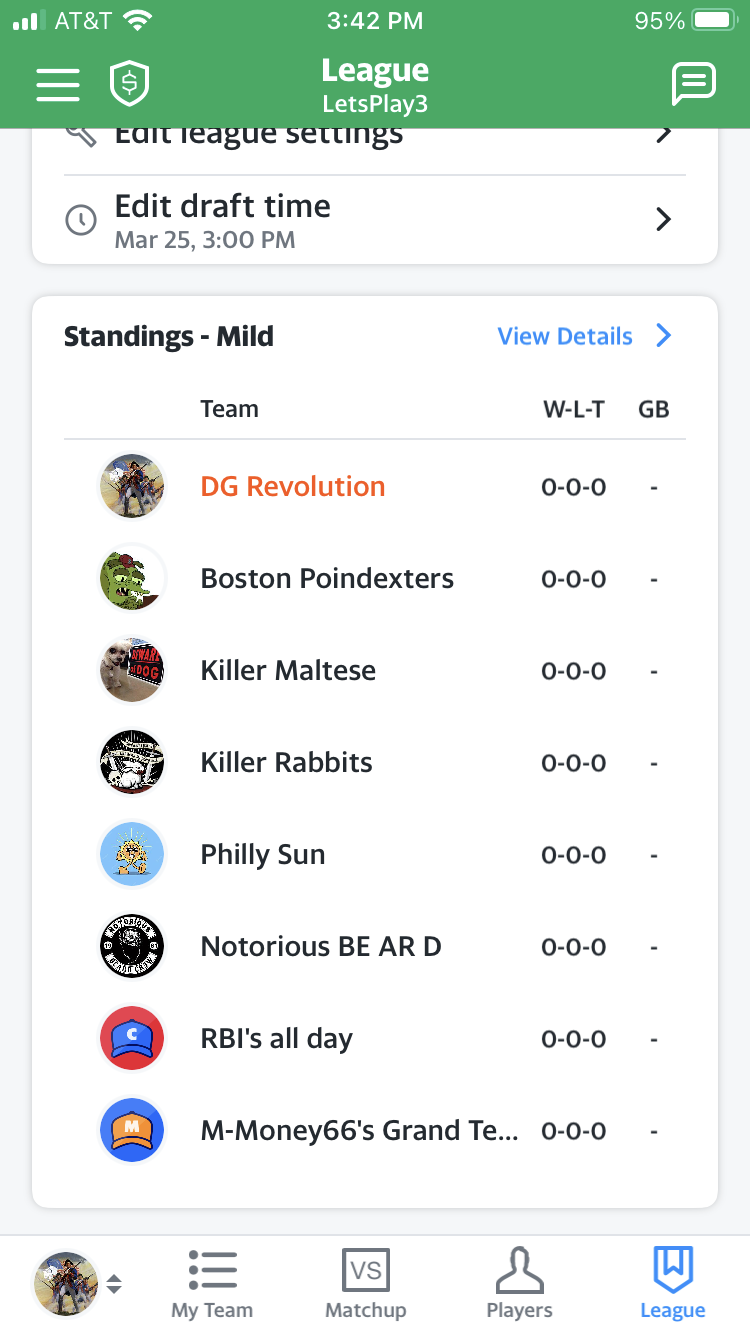Open Edit draft time row
Image resolution: width=750 pixels, height=1334 pixels.
point(375,220)
